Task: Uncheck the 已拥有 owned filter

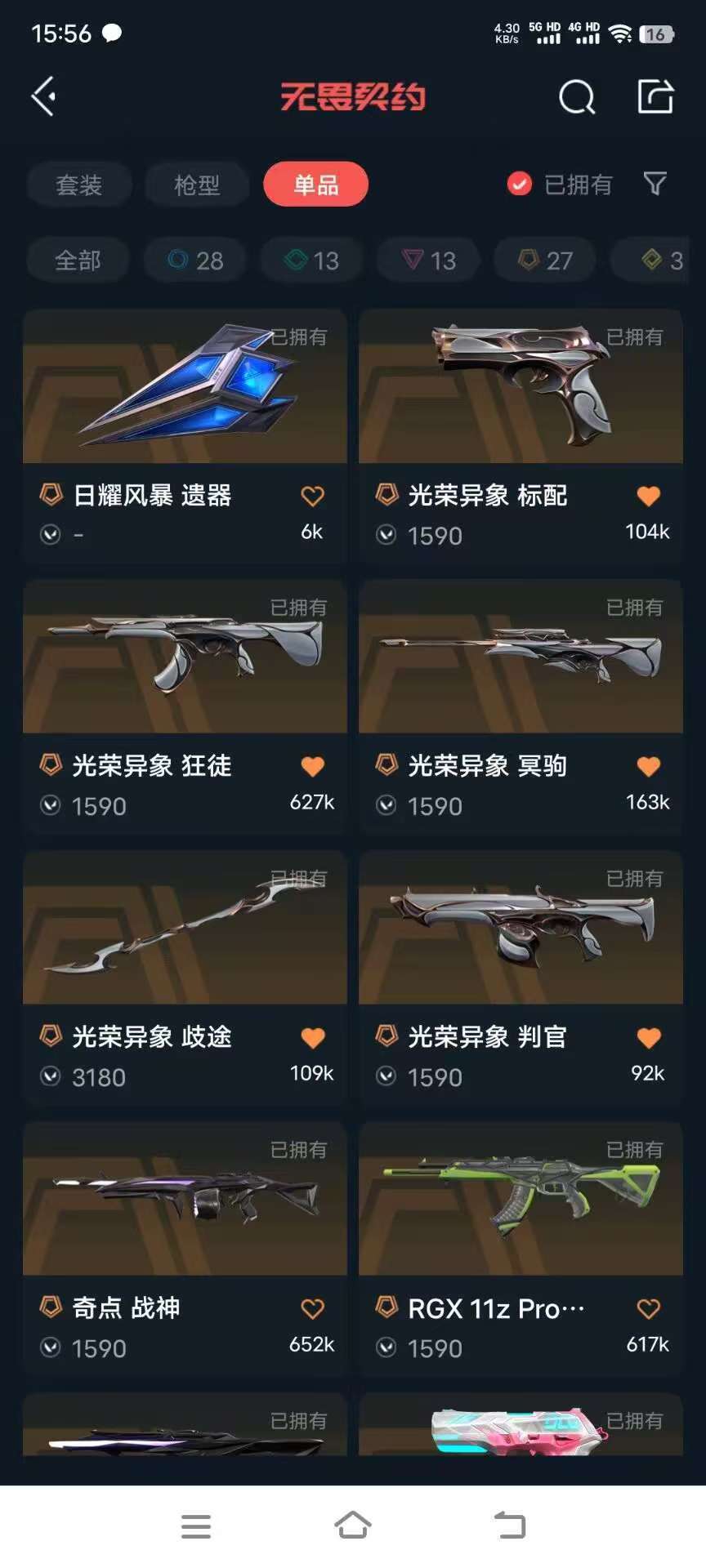Action: [519, 185]
